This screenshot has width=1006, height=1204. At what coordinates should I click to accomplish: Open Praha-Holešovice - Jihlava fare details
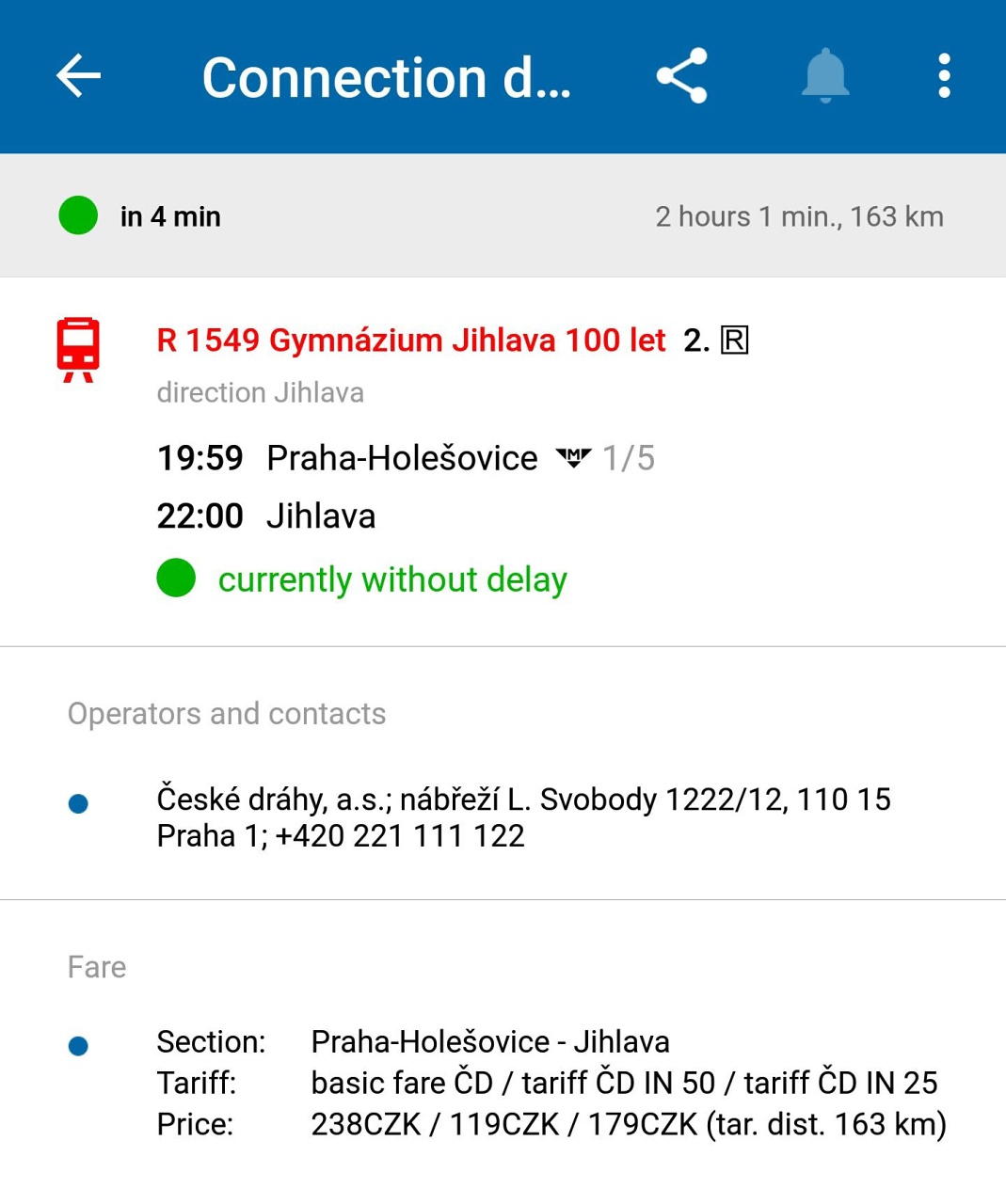[x=551, y=1083]
